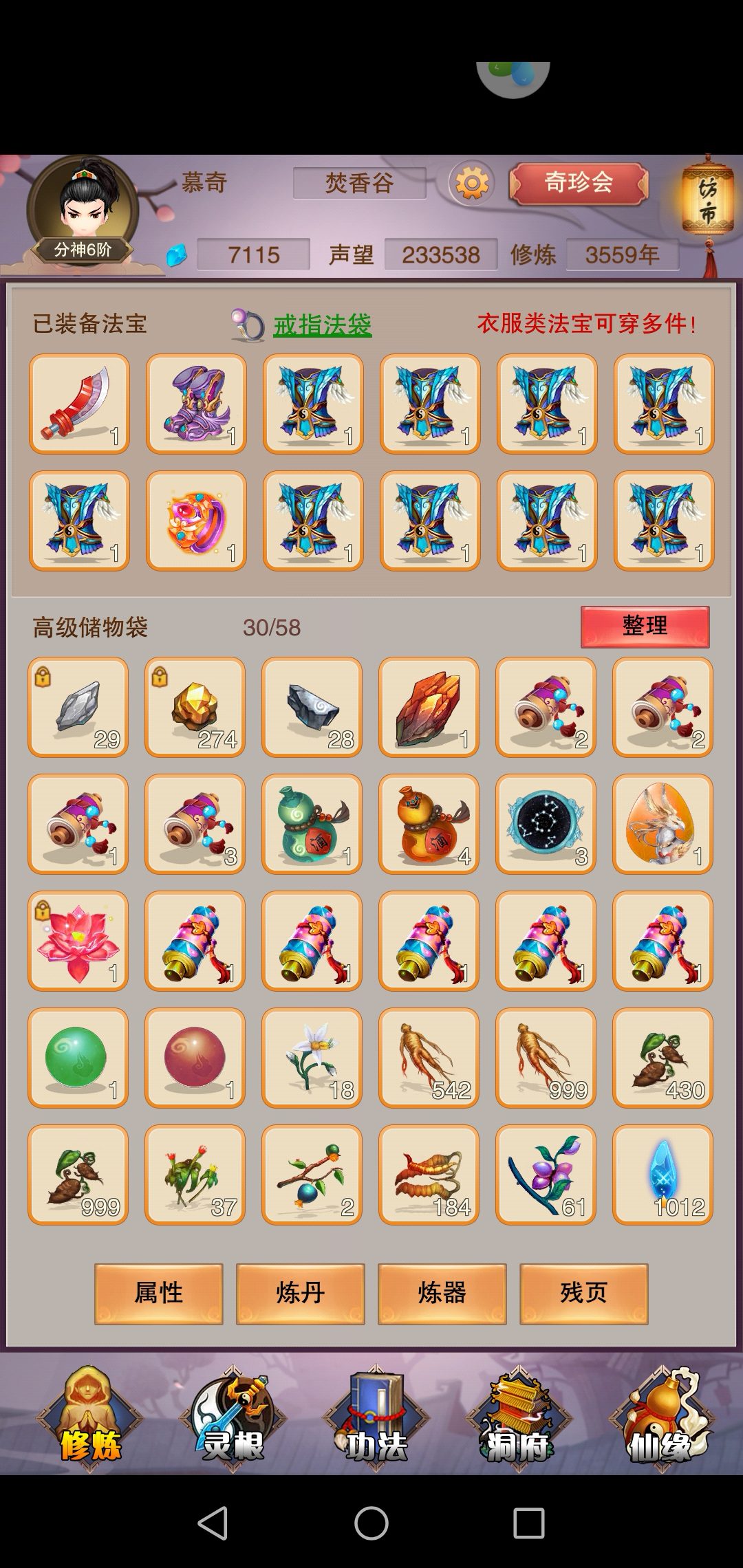Open the 残页 pages button
This screenshot has width=743, height=1568.
(583, 1293)
